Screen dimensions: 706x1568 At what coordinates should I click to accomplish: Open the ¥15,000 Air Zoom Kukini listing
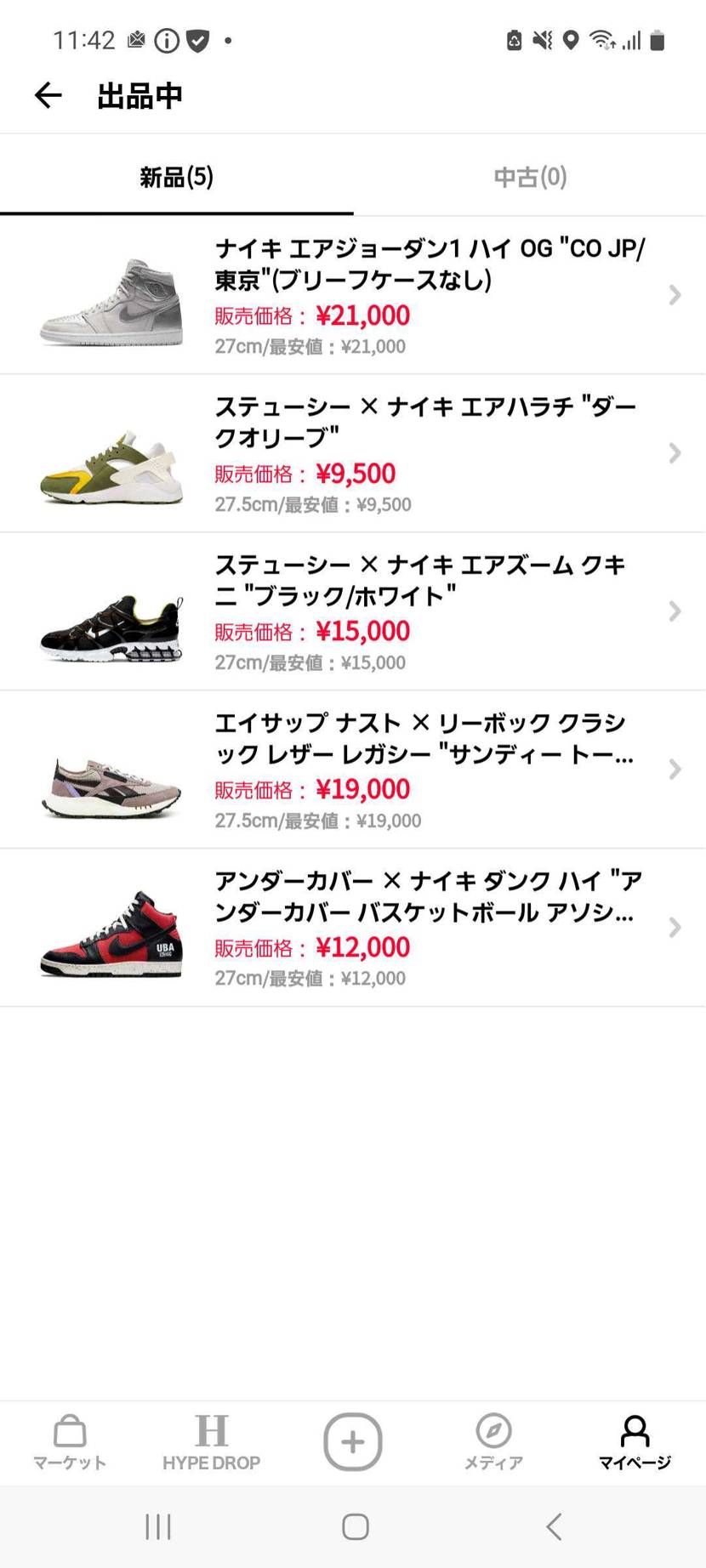click(x=383, y=611)
